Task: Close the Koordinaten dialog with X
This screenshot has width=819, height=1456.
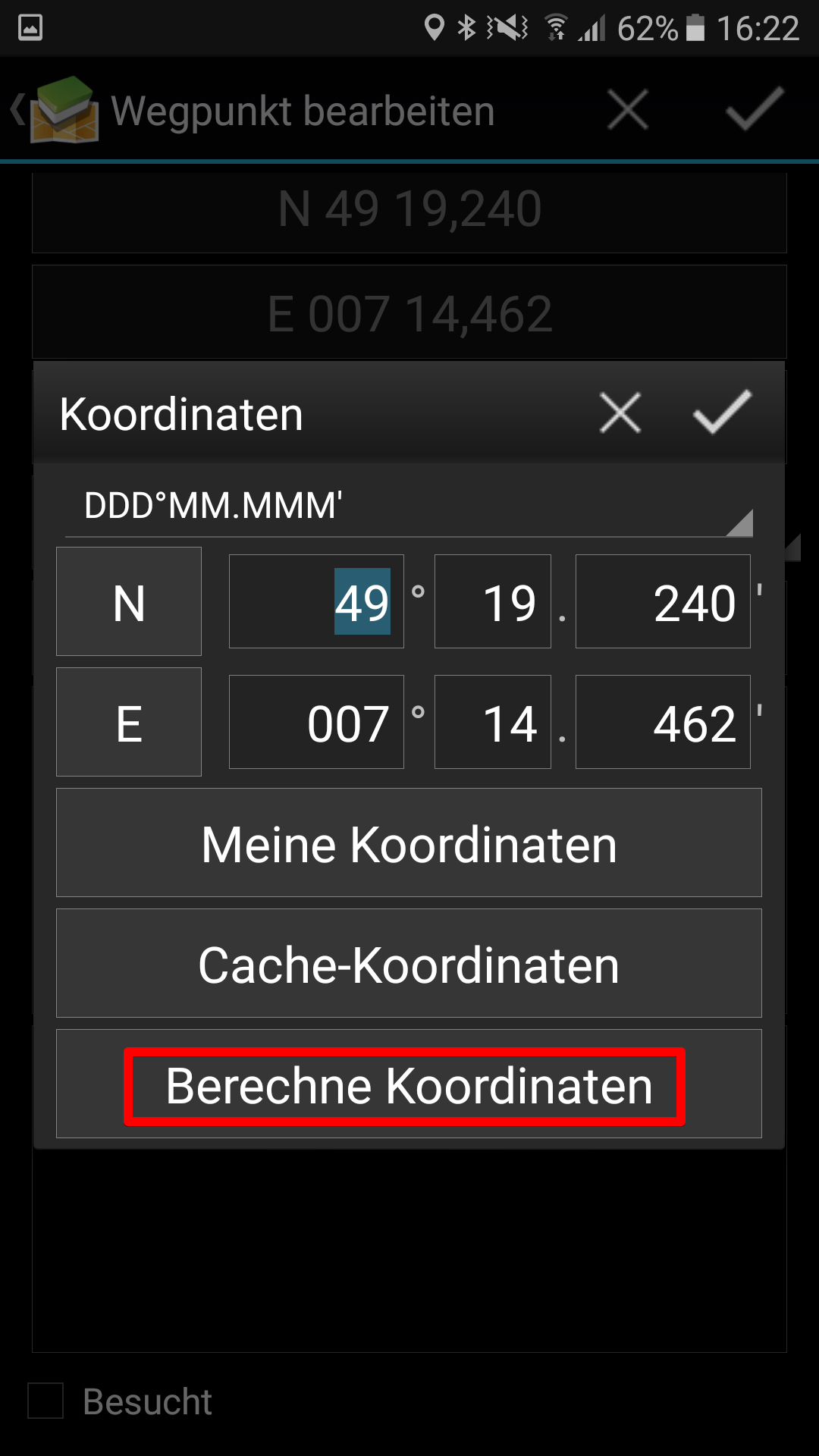Action: pos(620,413)
